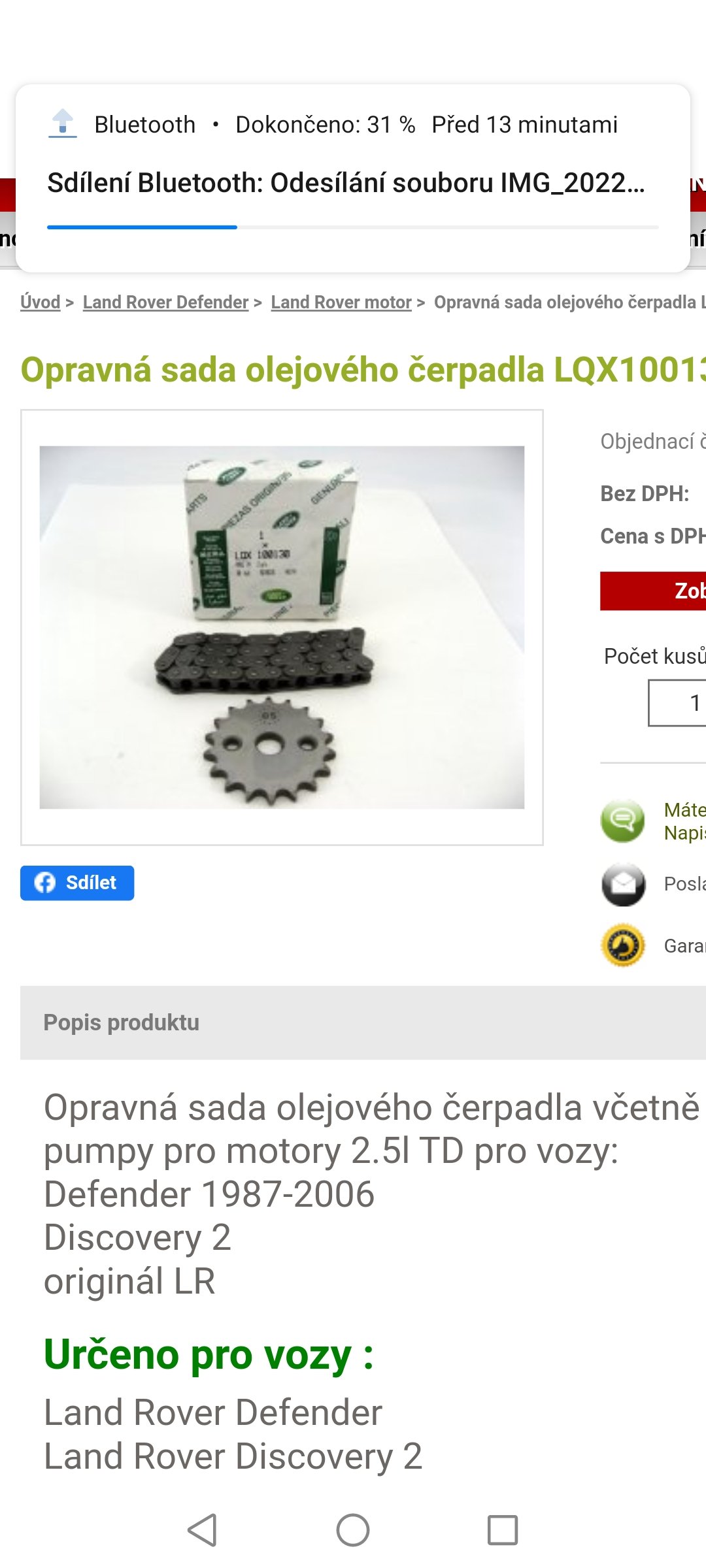Go to the Úvod breadcrumb link
This screenshot has height=1568, width=706.
[40, 302]
